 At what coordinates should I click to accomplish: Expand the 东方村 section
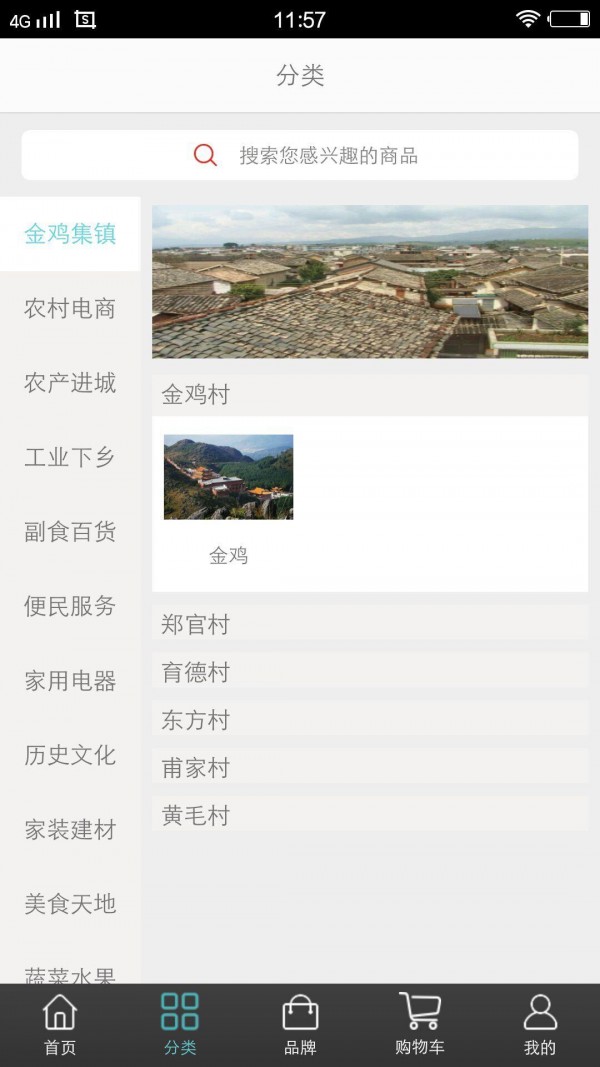point(369,720)
